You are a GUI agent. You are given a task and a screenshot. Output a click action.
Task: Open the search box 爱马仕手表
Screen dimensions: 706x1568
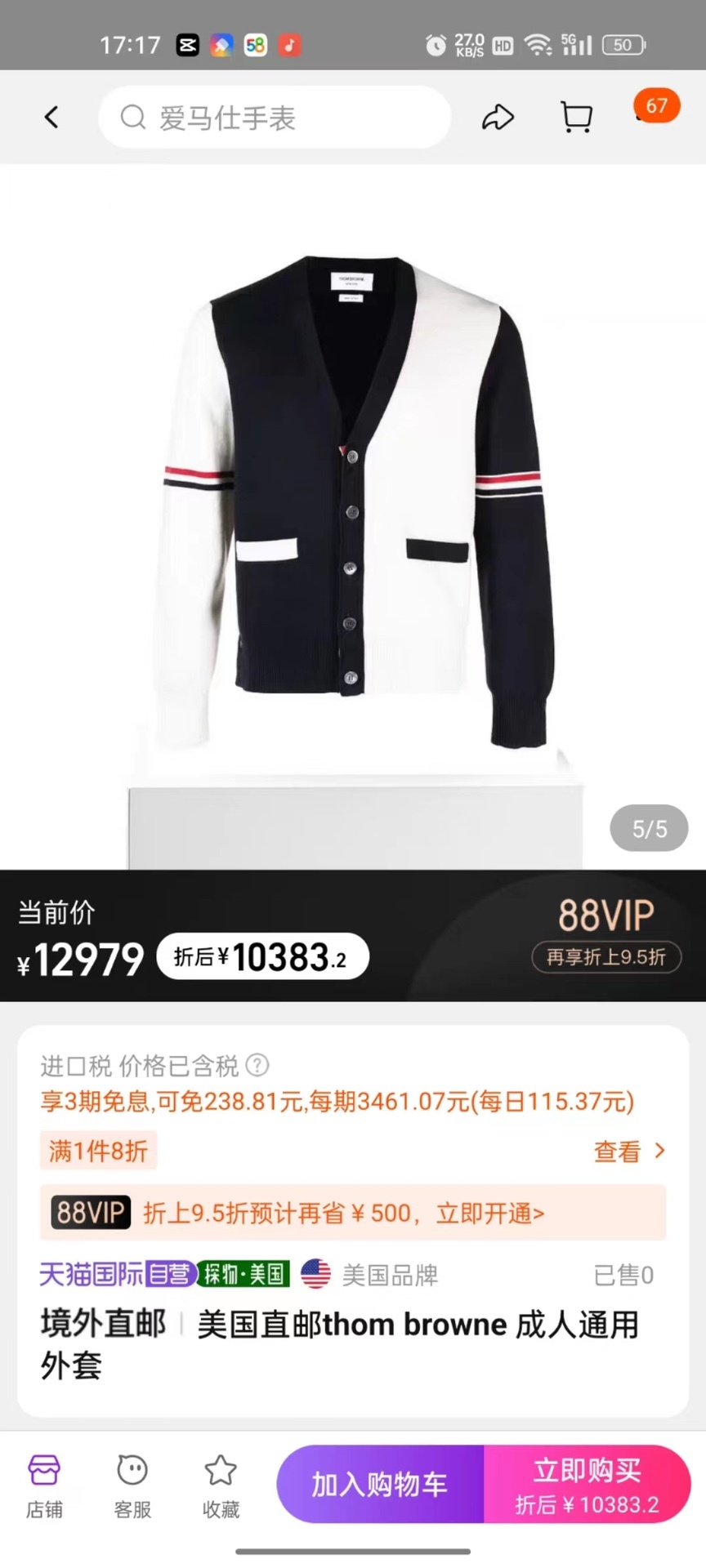274,118
